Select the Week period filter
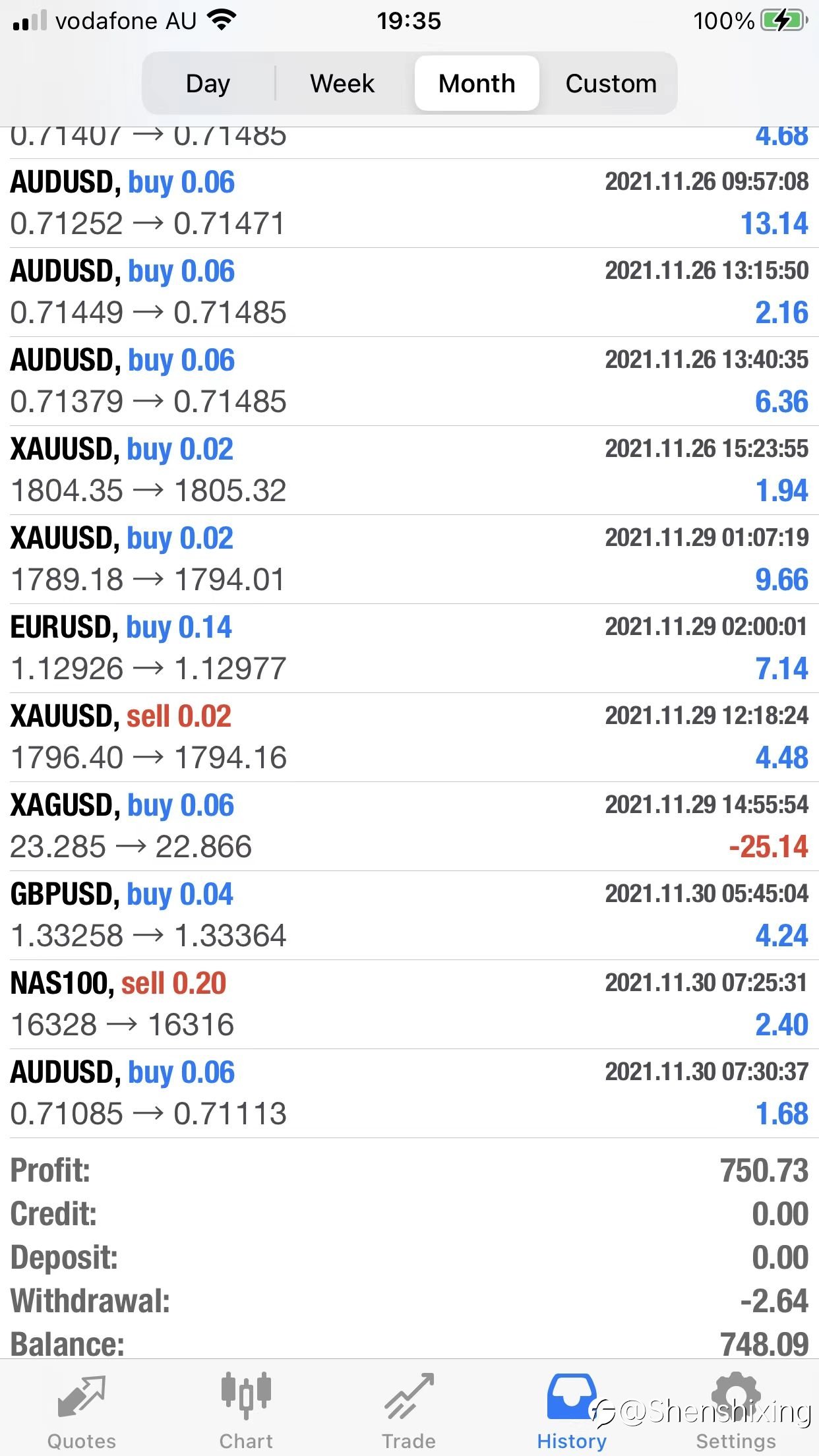Image resolution: width=819 pixels, height=1456 pixels. point(342,84)
